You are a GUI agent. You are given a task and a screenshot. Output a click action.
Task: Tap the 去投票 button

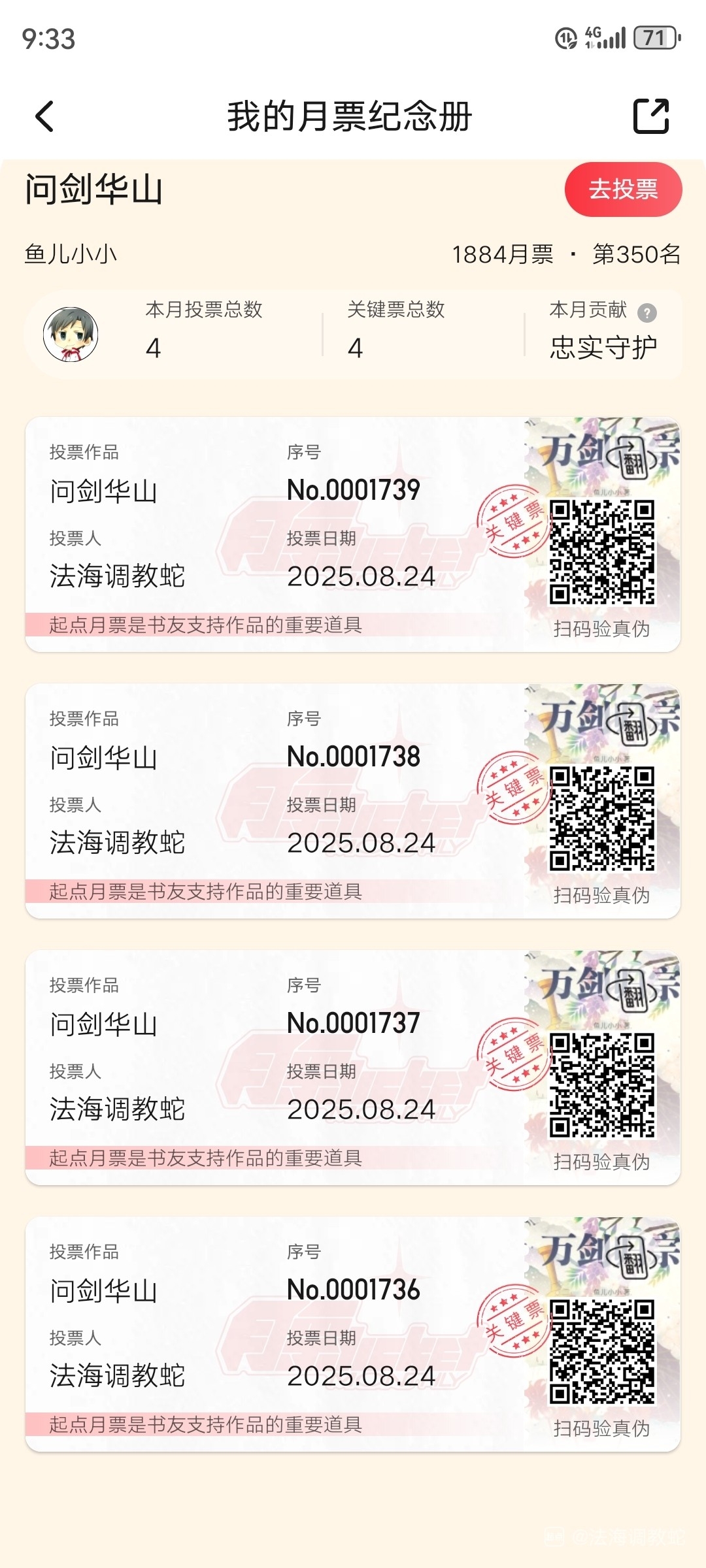coord(623,189)
